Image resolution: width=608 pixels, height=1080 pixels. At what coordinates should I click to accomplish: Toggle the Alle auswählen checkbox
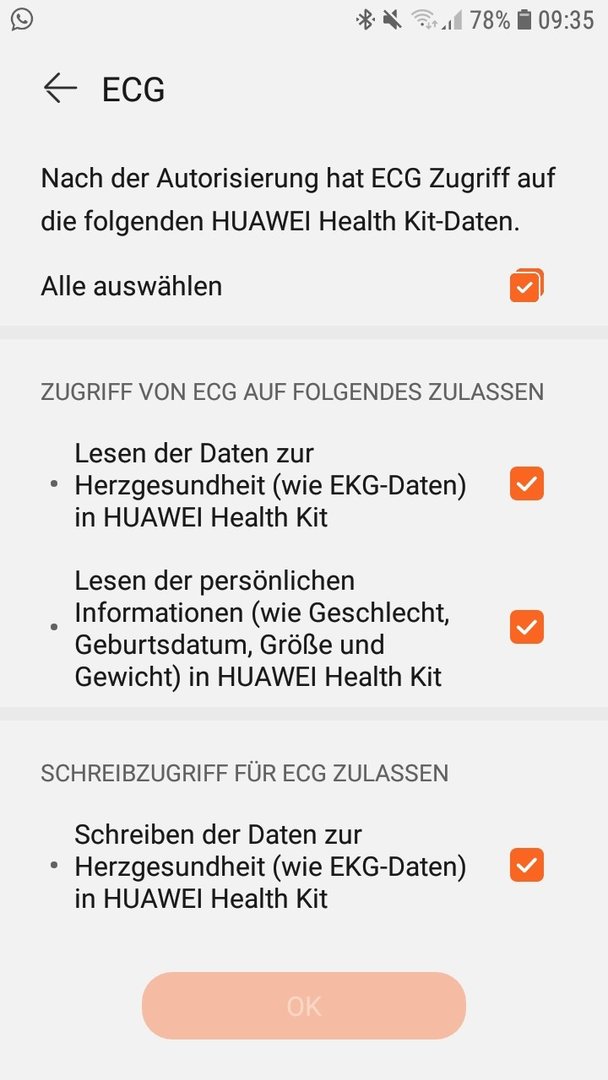tap(526, 287)
